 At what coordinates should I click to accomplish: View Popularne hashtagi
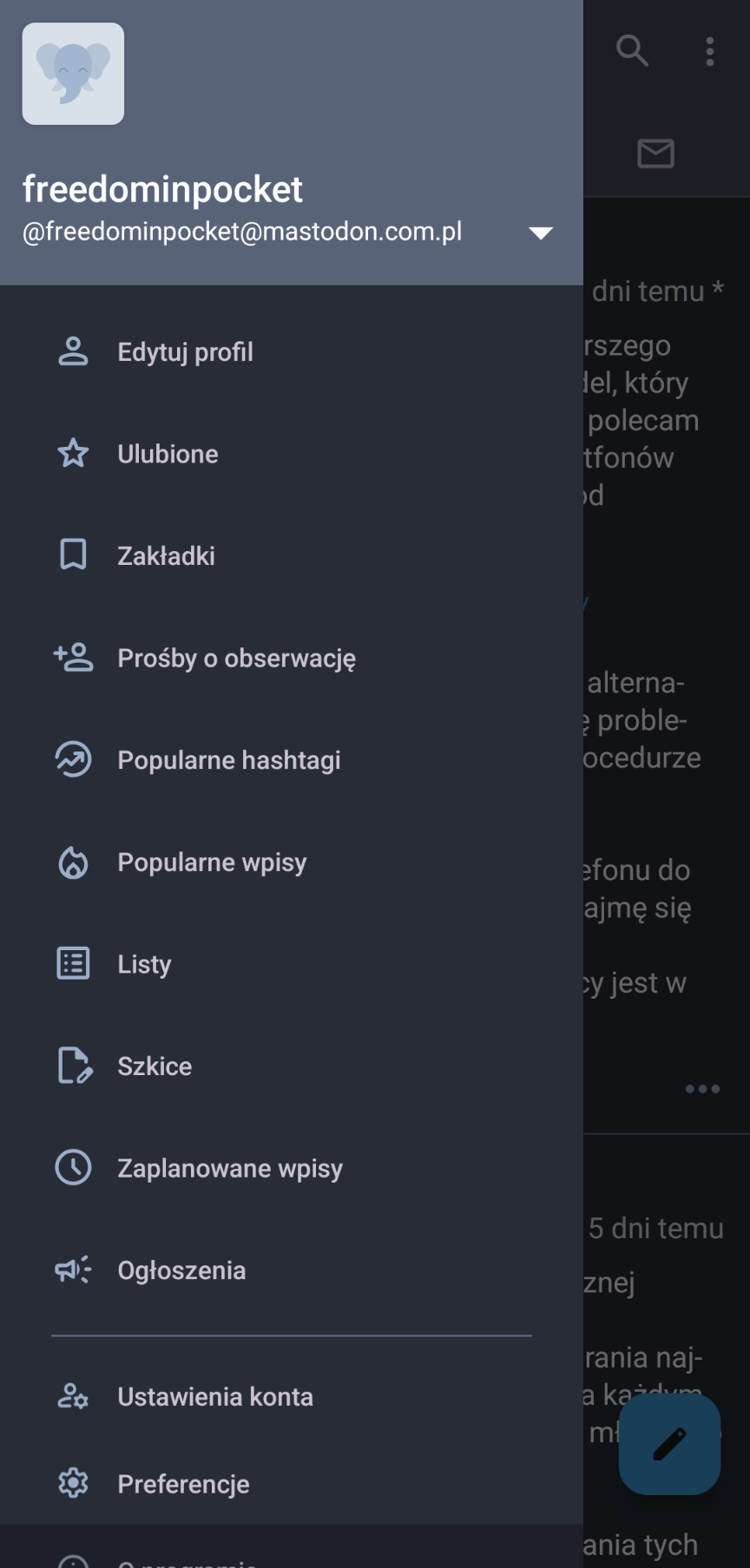228,760
